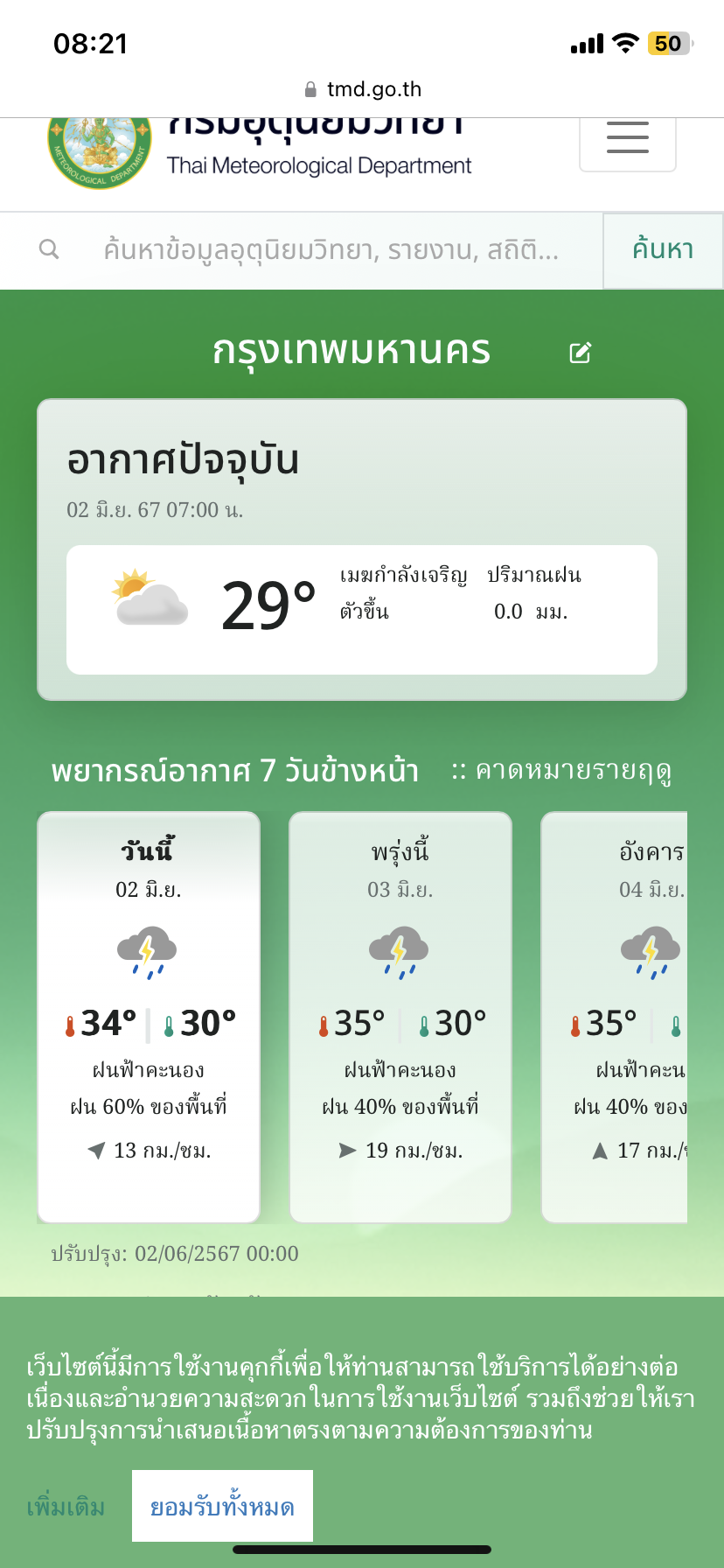Screen dimensions: 724x1568
Task: Open today's 02 มิ.ย. forecast card
Action: 149,1017
